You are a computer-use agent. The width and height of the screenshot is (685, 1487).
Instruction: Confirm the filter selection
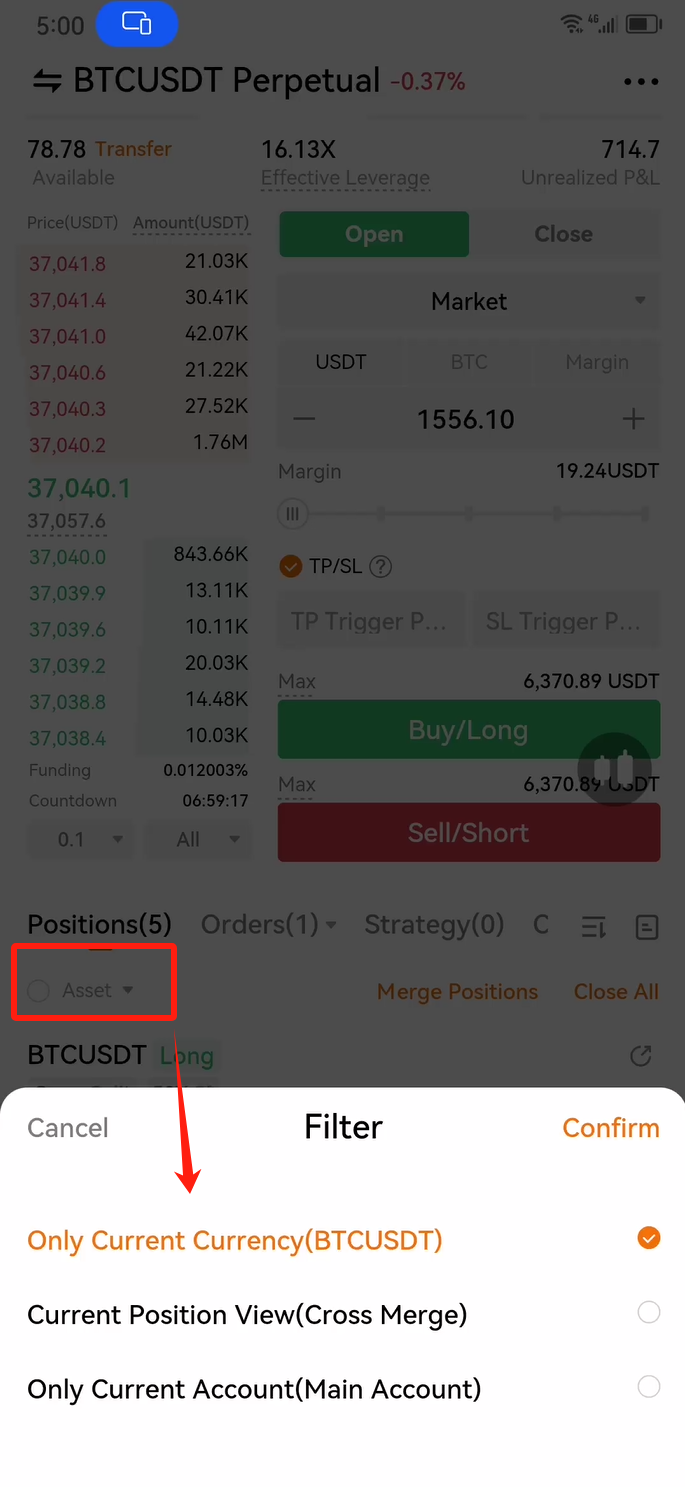click(x=610, y=1128)
